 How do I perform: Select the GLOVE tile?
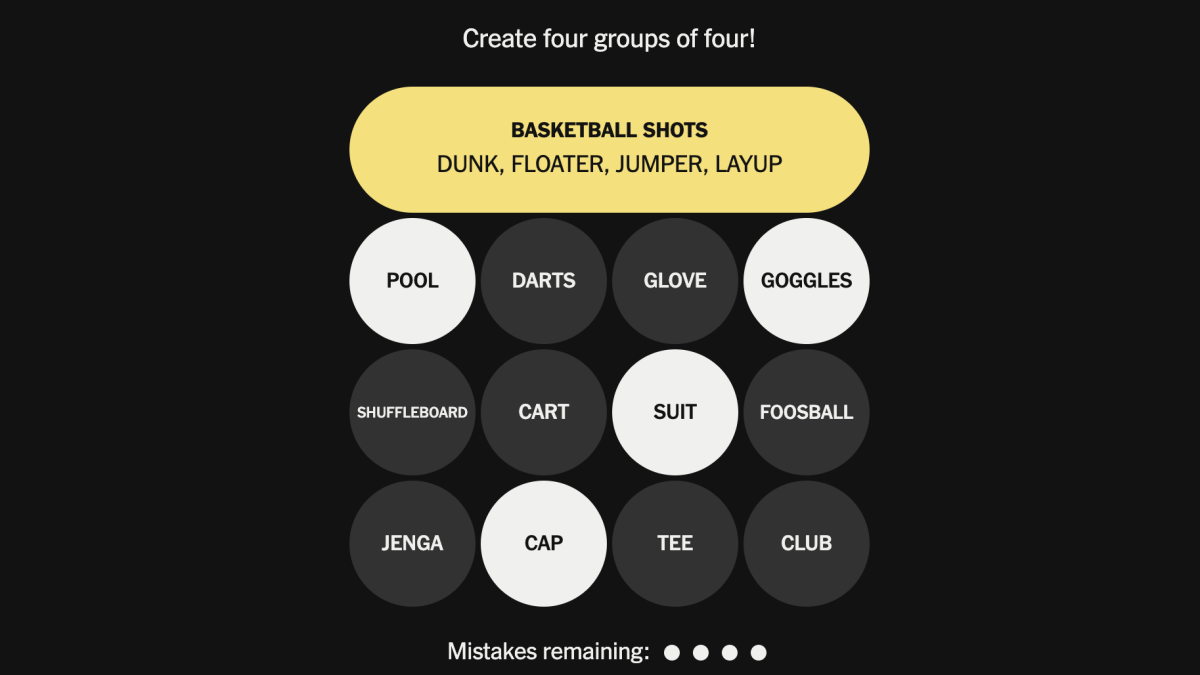pyautogui.click(x=675, y=281)
